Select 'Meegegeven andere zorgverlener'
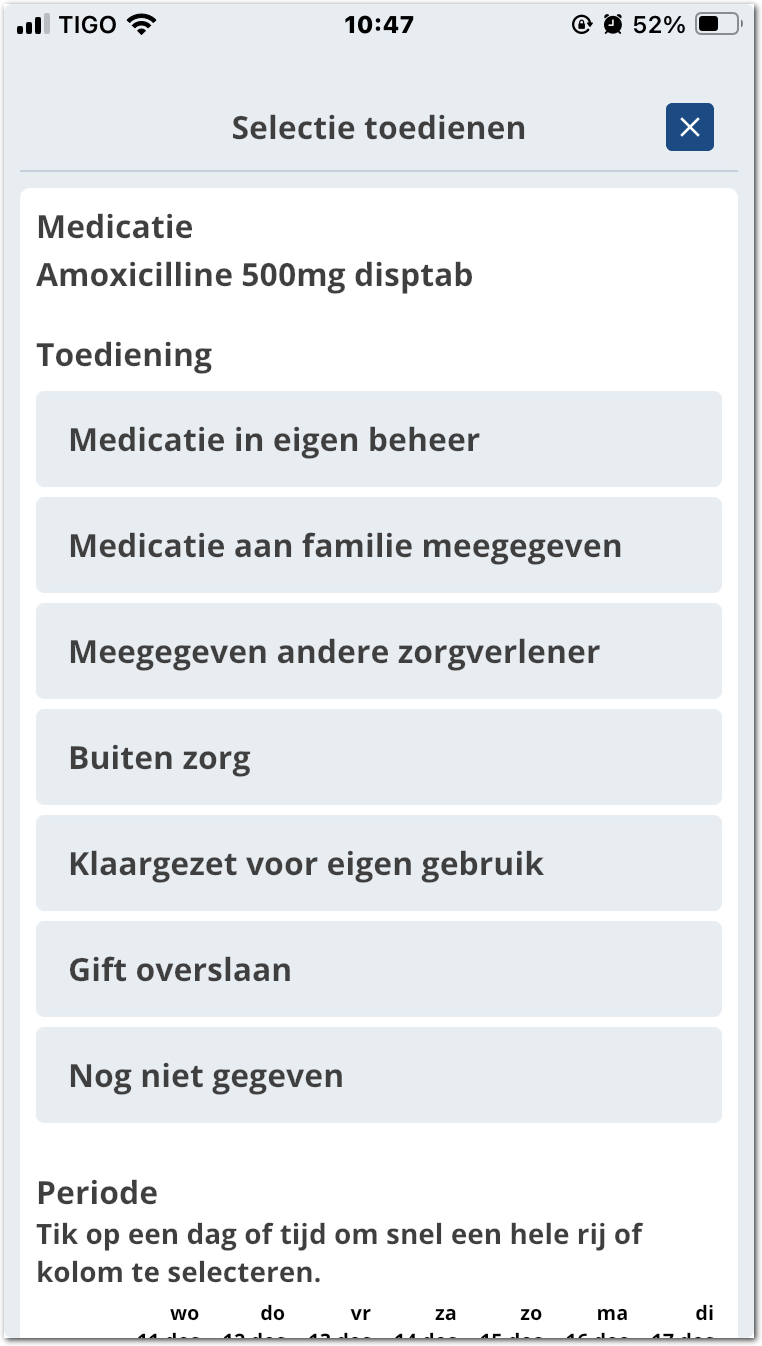The width and height of the screenshot is (762, 1346). [380, 650]
